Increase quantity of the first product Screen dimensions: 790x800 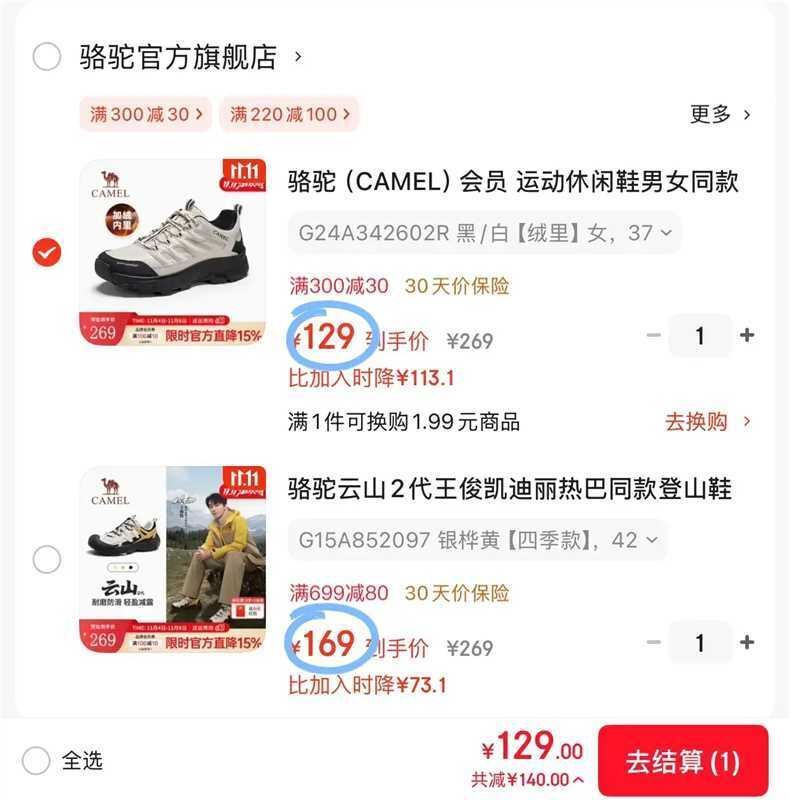tap(746, 335)
